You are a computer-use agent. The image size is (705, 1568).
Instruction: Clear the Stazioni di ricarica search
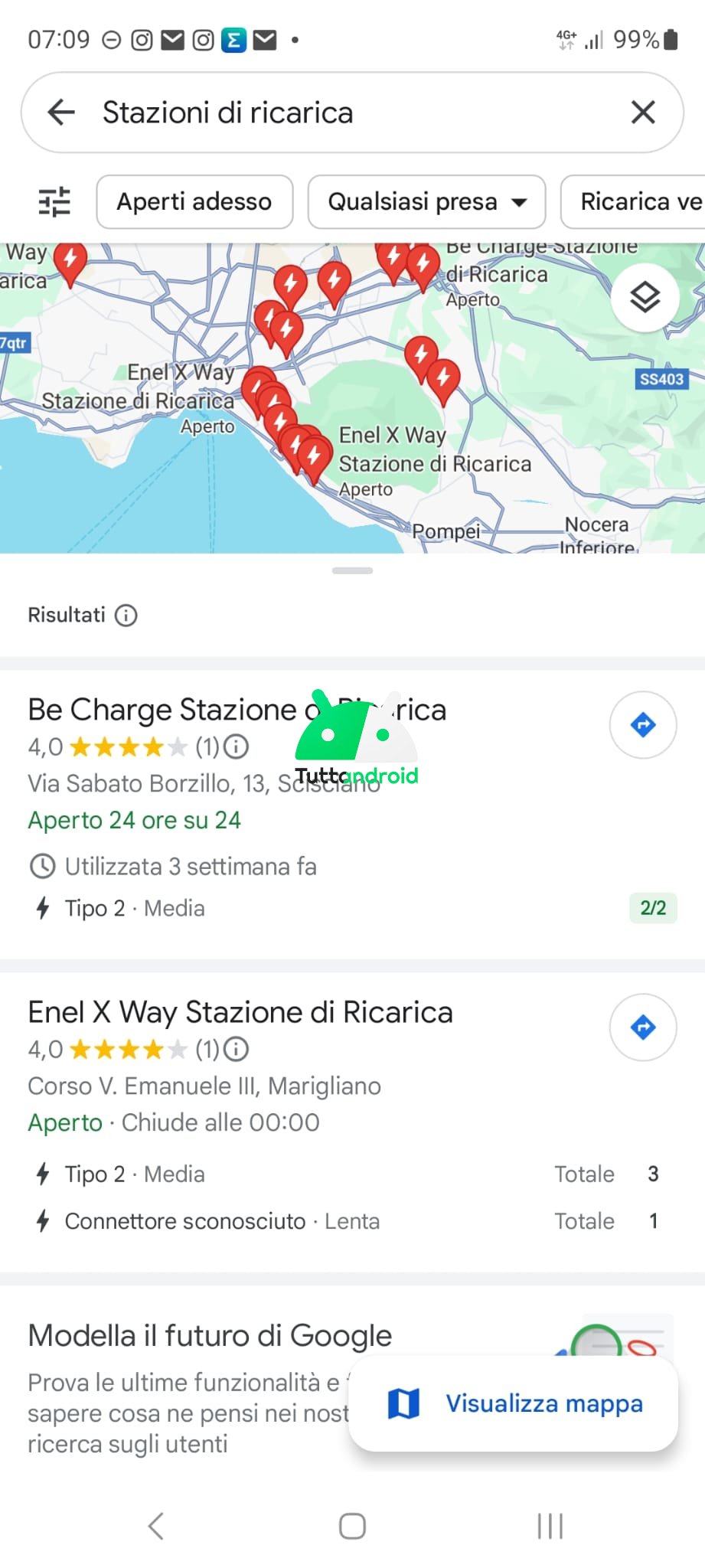click(x=643, y=113)
